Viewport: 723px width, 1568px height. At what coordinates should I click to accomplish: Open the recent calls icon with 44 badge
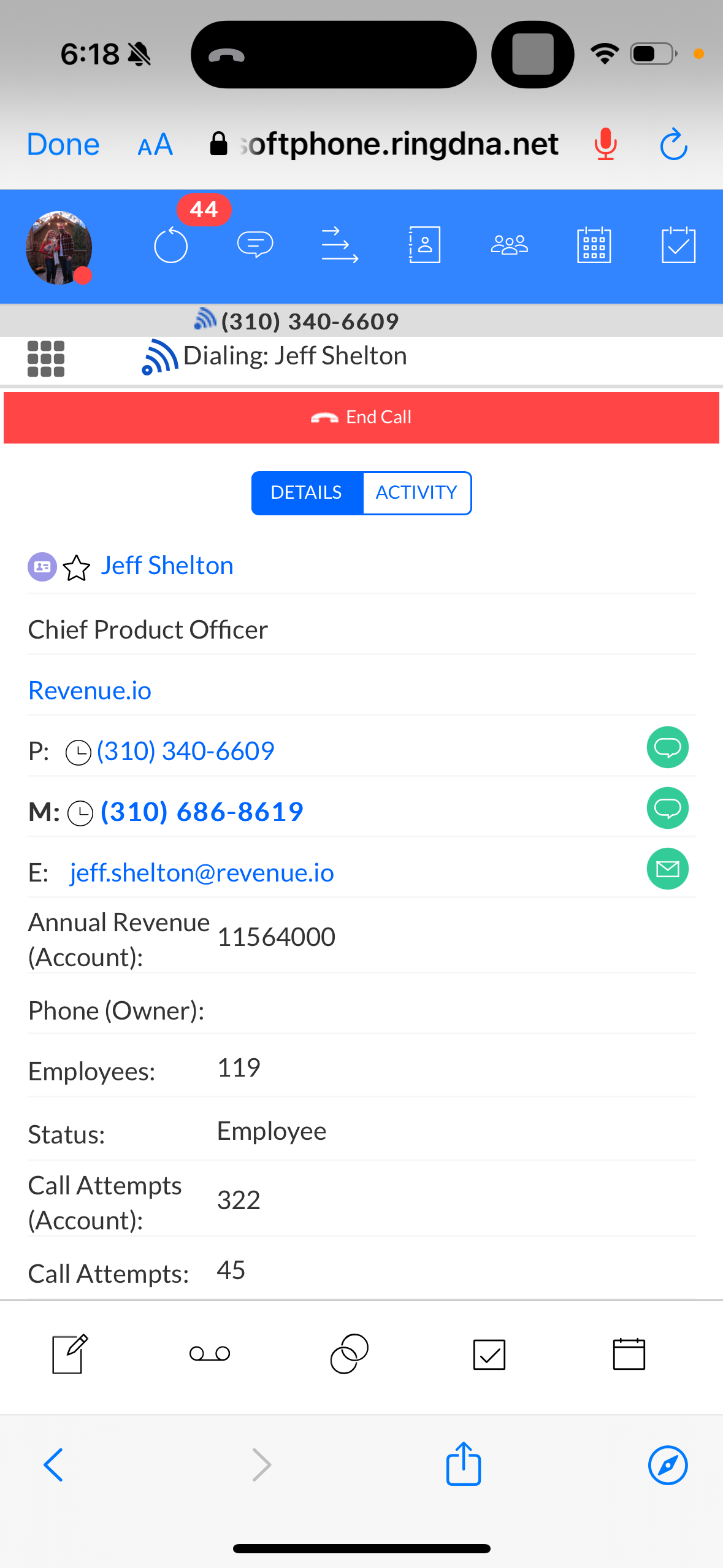pos(171,245)
